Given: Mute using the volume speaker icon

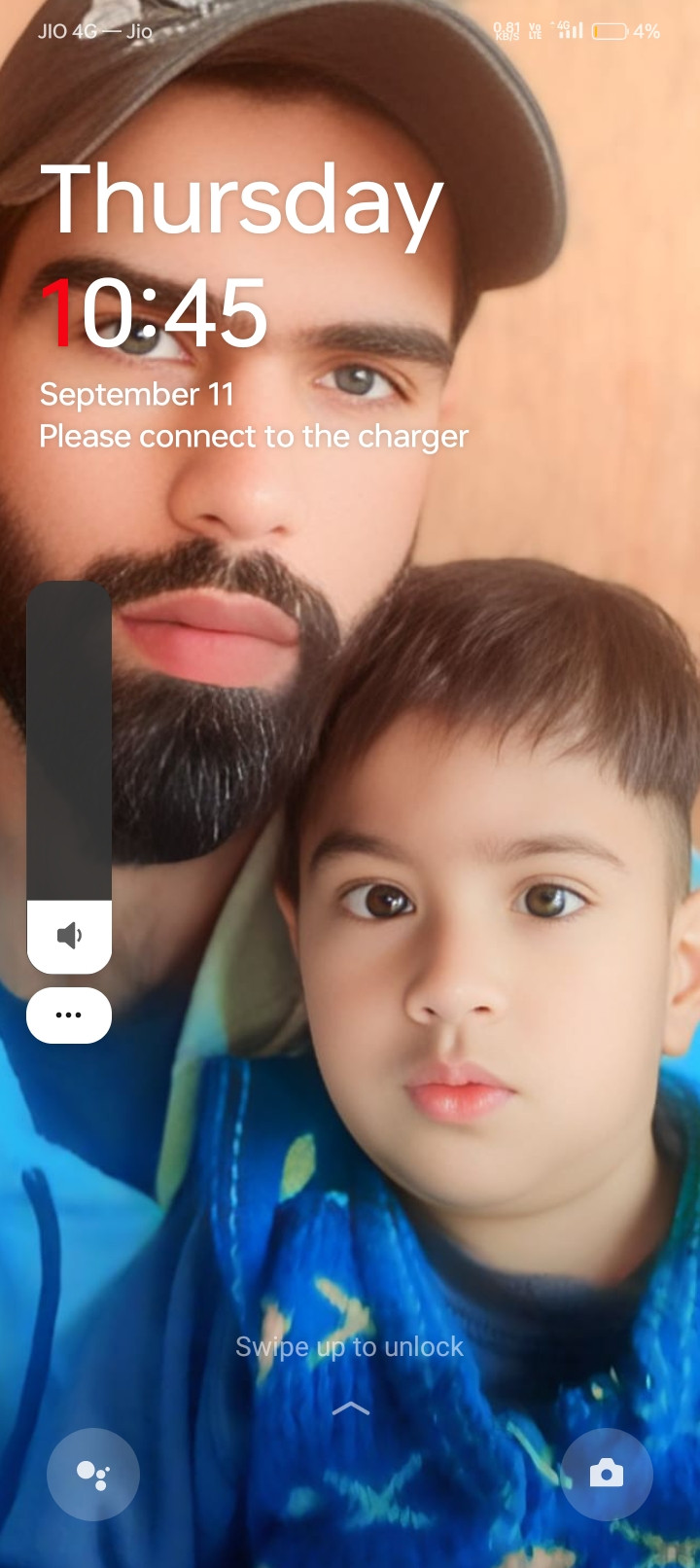Looking at the screenshot, I should (x=69, y=936).
